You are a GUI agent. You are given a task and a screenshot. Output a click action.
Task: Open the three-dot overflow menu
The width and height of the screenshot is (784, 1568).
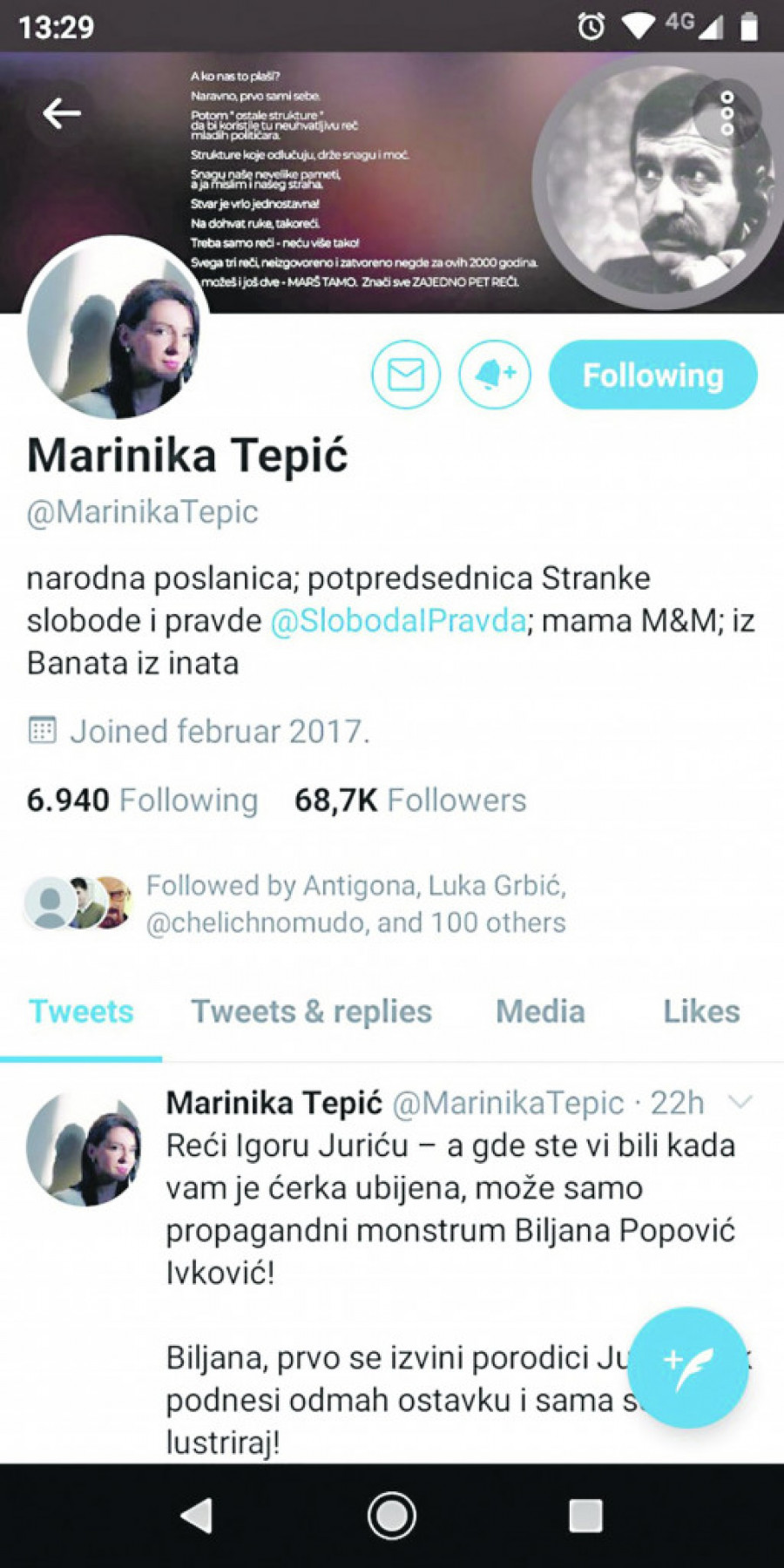727,113
